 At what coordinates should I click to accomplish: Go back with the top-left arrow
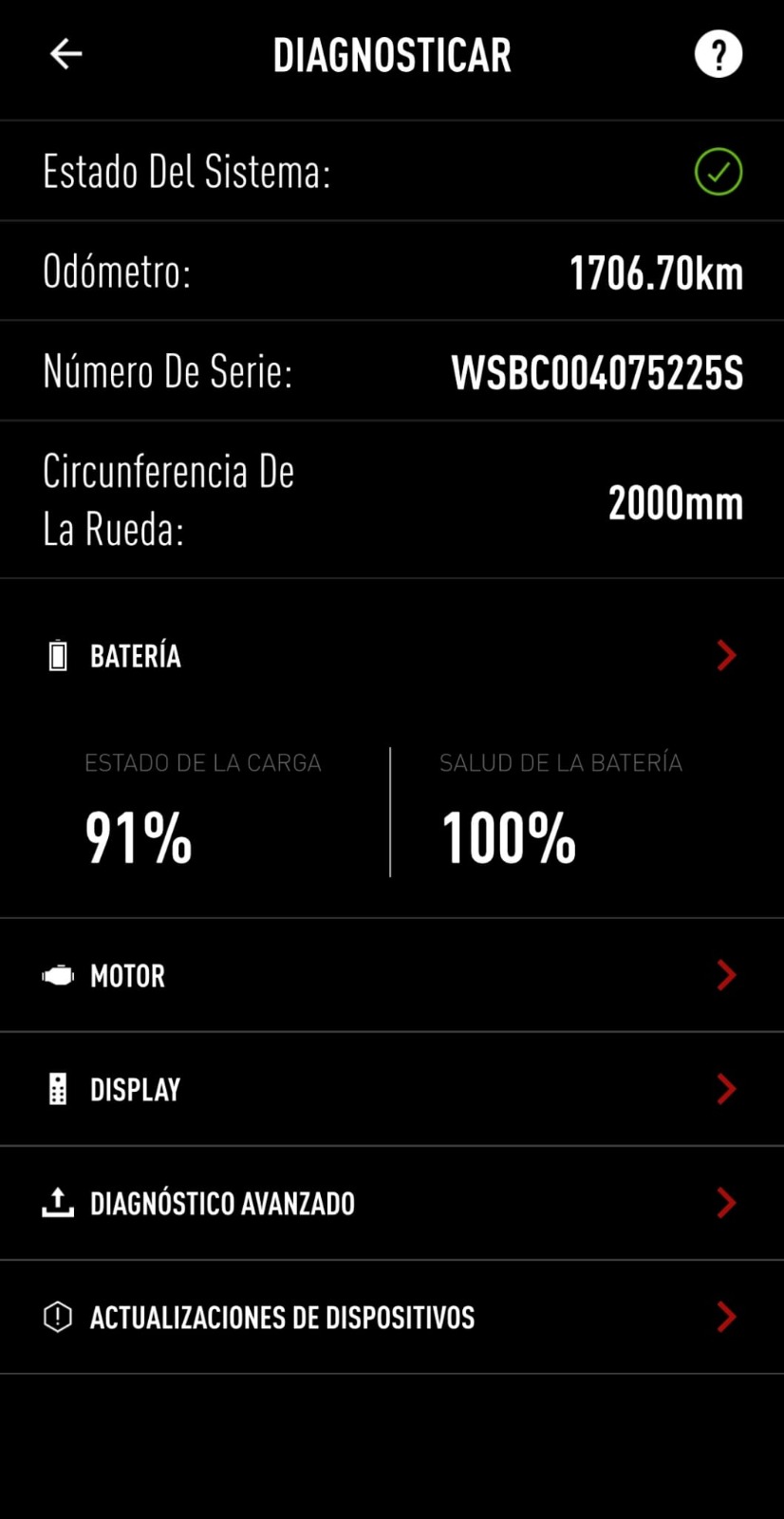click(65, 54)
